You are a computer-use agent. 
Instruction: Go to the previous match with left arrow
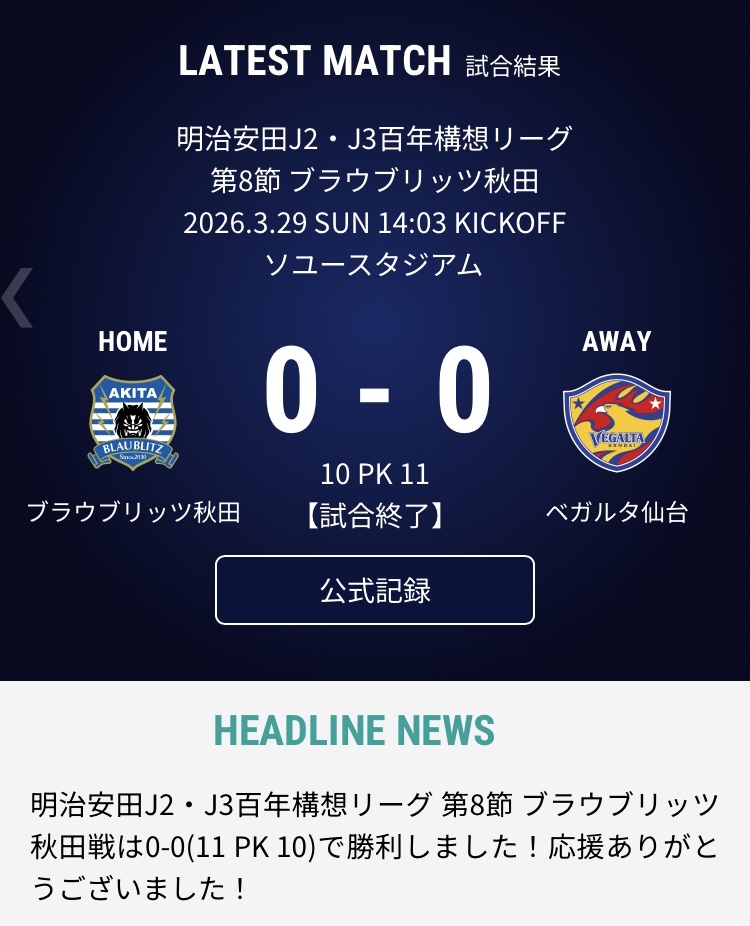click(18, 298)
